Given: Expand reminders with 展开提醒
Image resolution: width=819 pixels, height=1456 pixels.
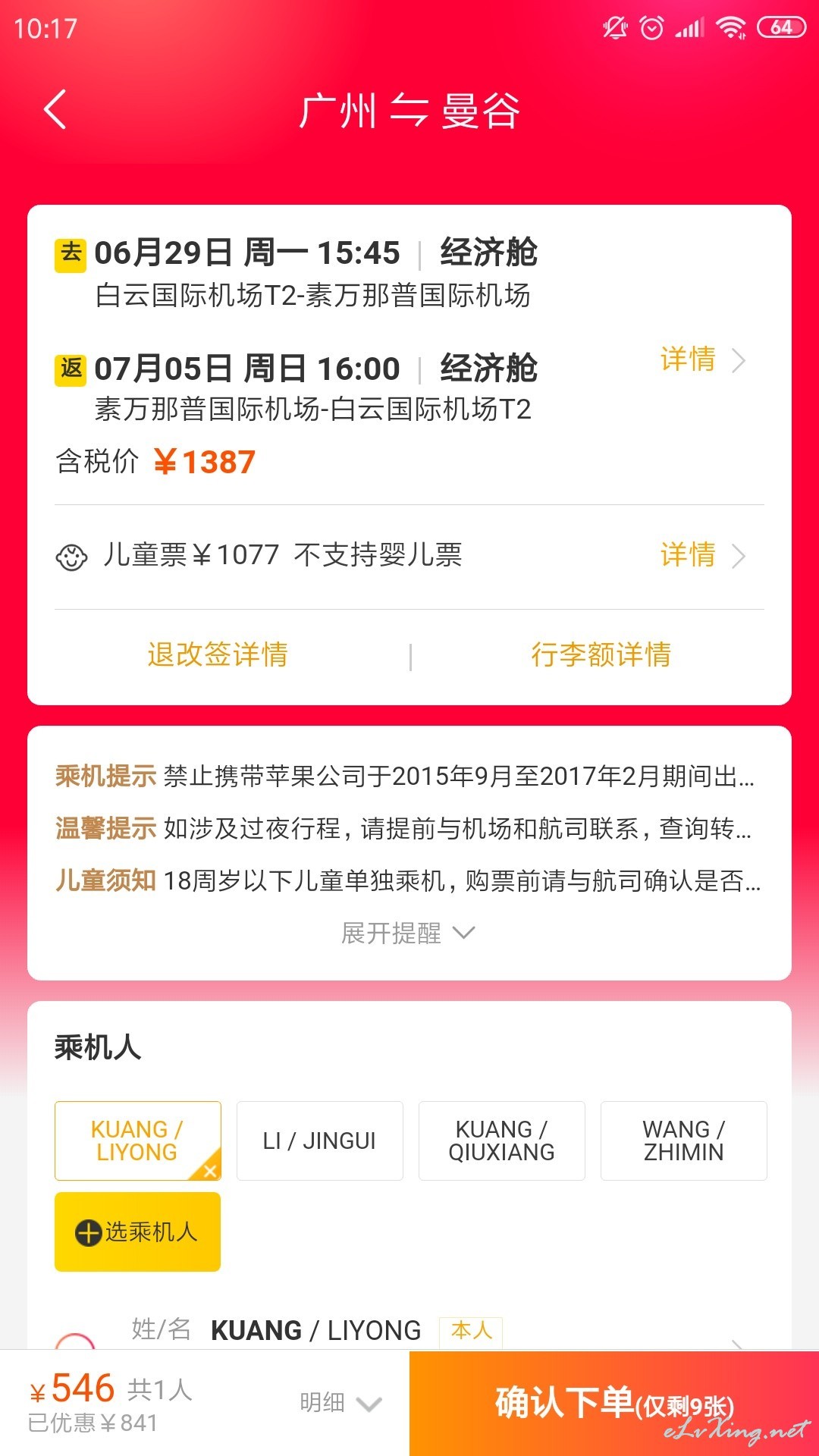Looking at the screenshot, I should click(409, 933).
